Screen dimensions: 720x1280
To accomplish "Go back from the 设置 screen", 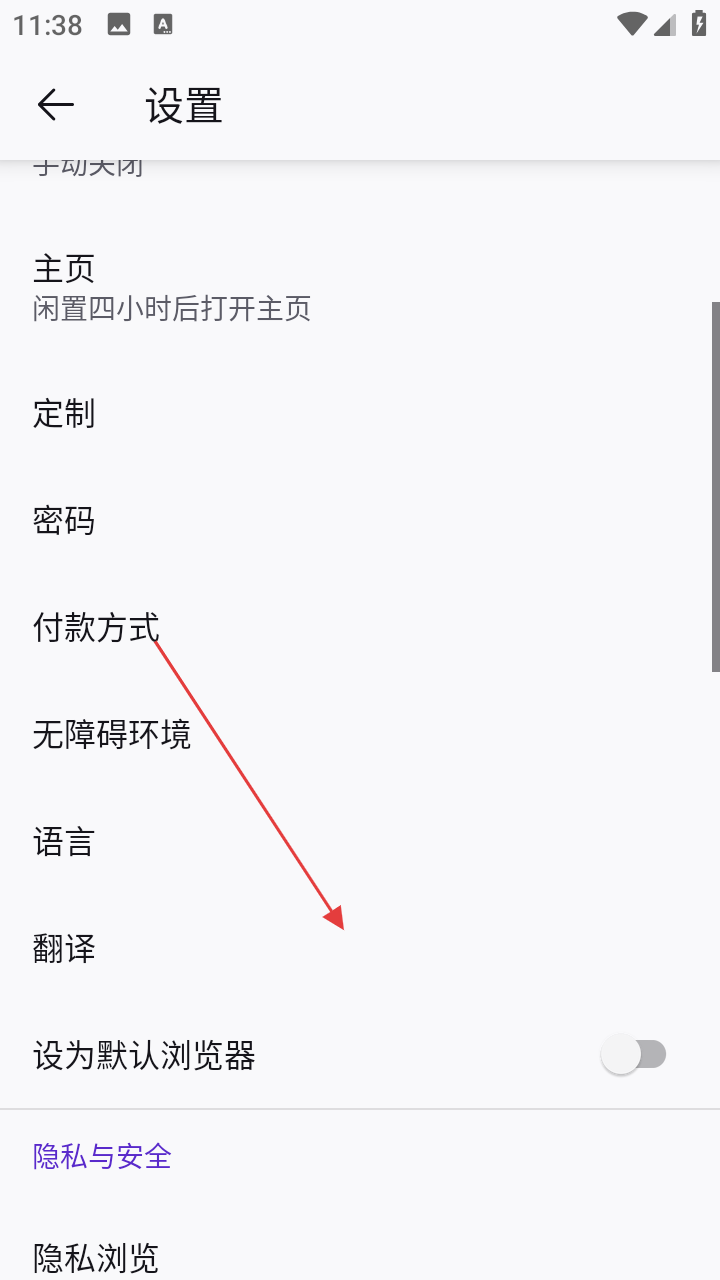I will 55,105.
